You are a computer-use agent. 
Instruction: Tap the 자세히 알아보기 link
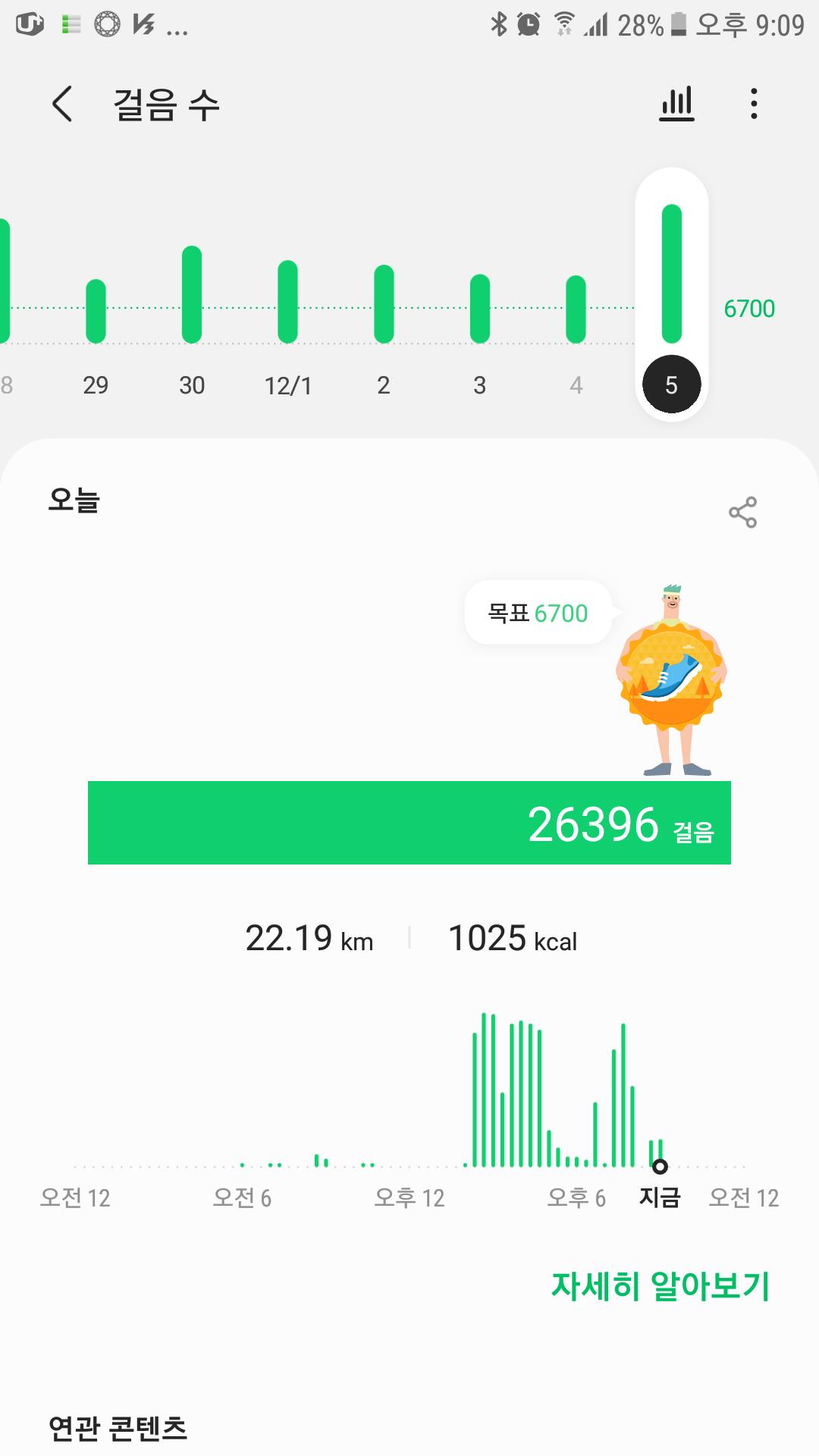pos(660,1285)
